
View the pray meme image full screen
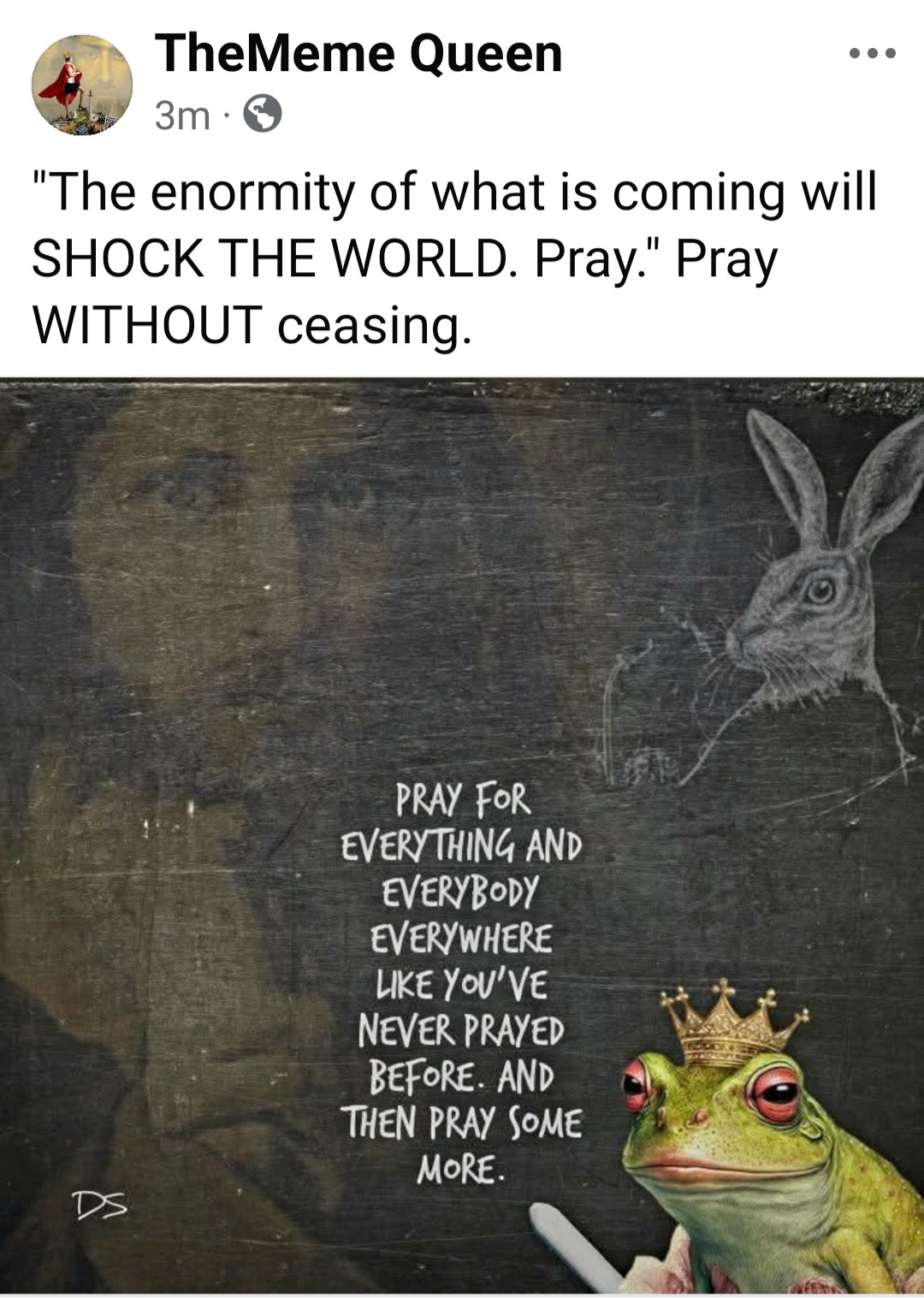pyautogui.click(x=462, y=835)
